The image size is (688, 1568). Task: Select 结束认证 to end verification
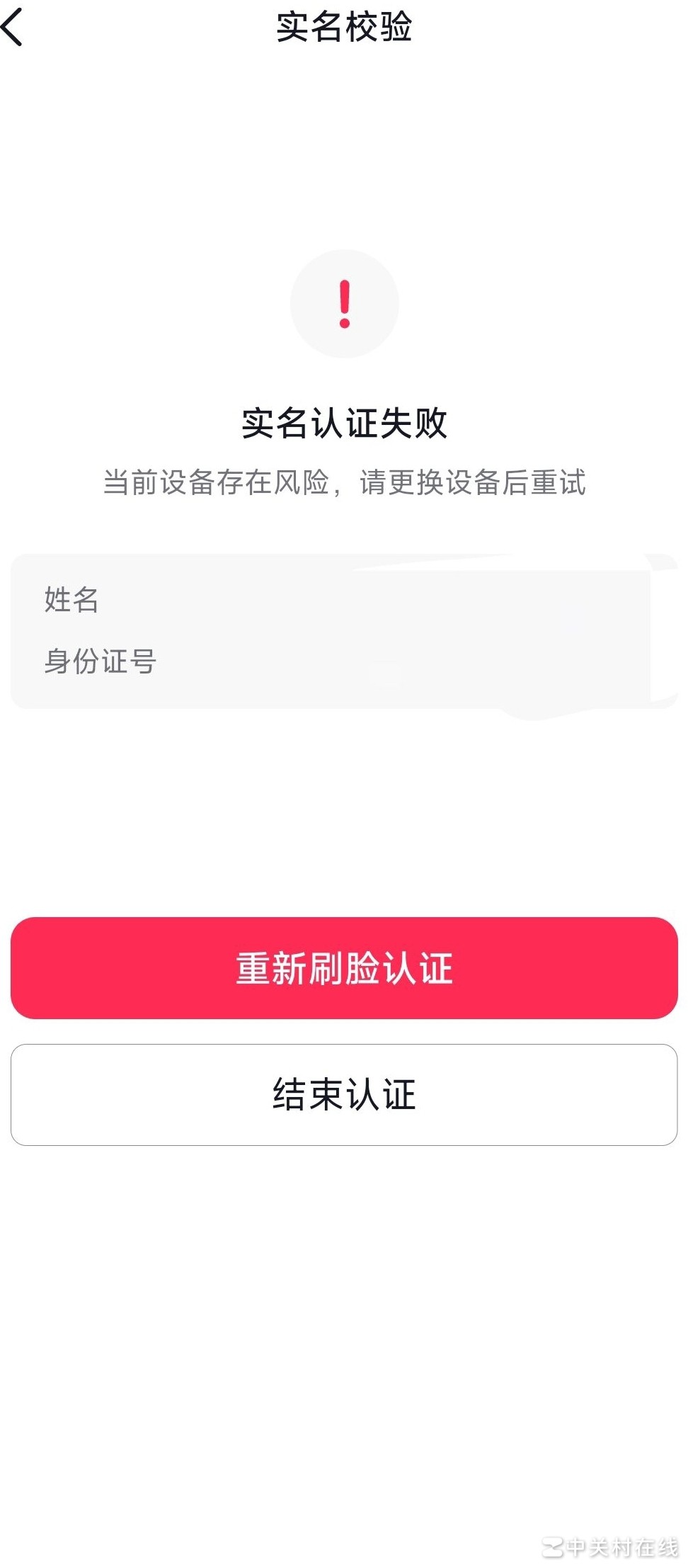tap(344, 1094)
